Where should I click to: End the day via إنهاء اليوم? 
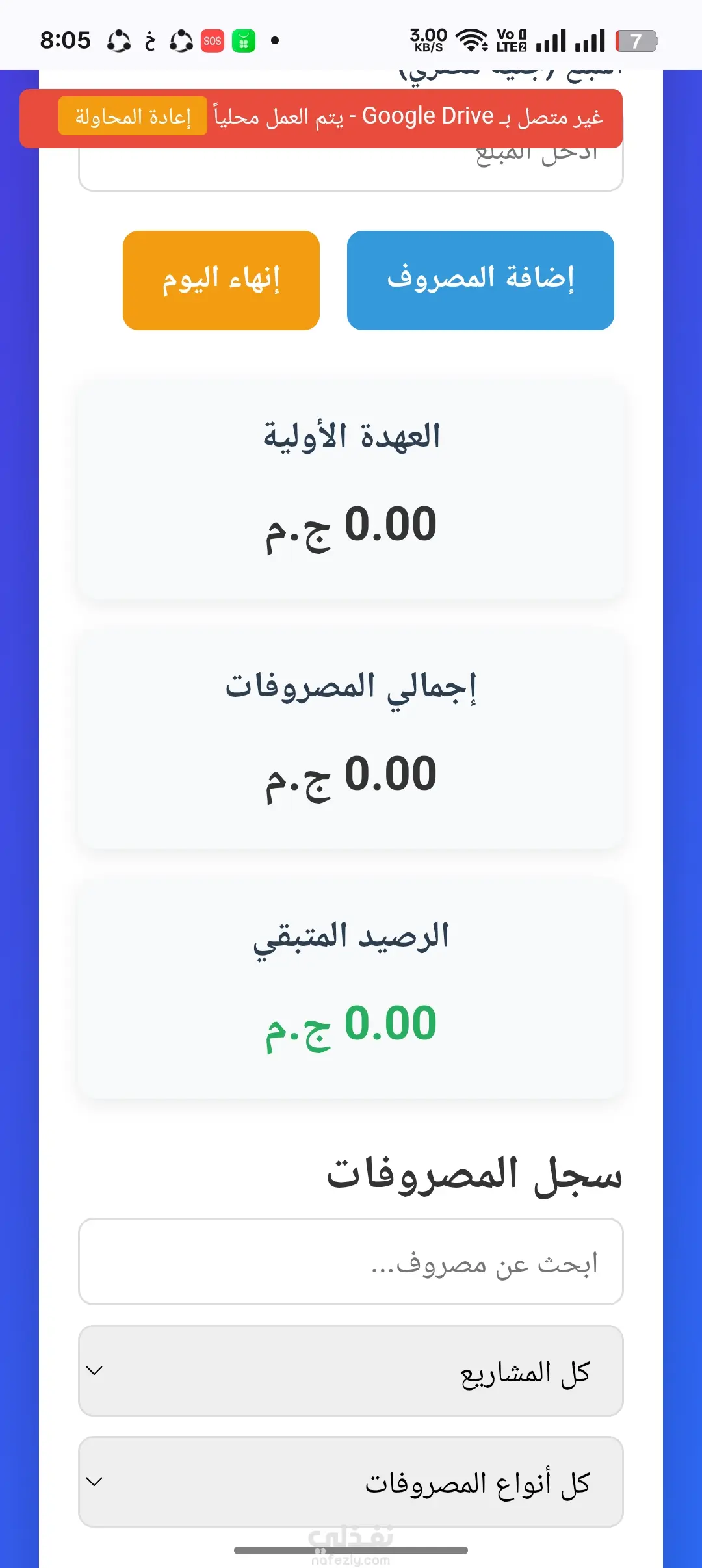tap(221, 280)
